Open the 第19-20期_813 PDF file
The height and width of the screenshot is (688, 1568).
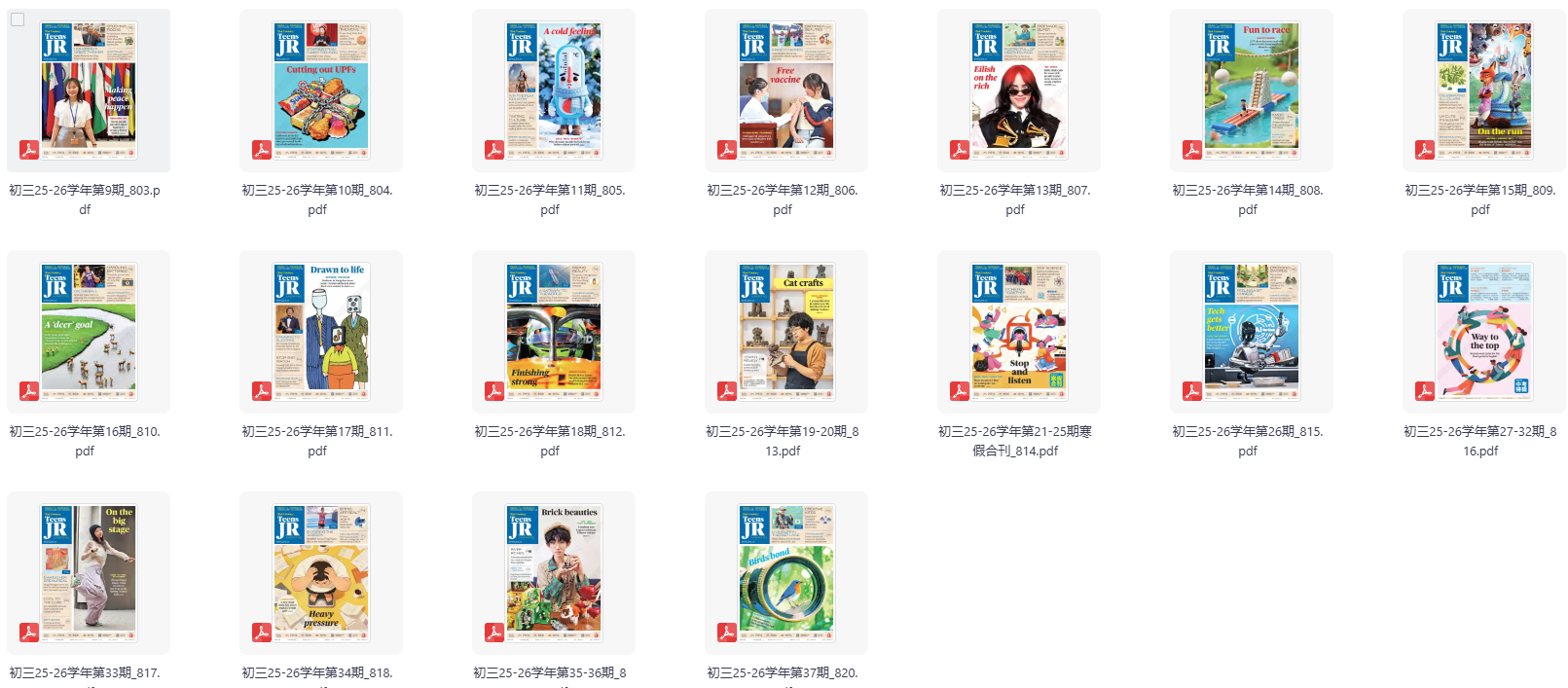[786, 332]
